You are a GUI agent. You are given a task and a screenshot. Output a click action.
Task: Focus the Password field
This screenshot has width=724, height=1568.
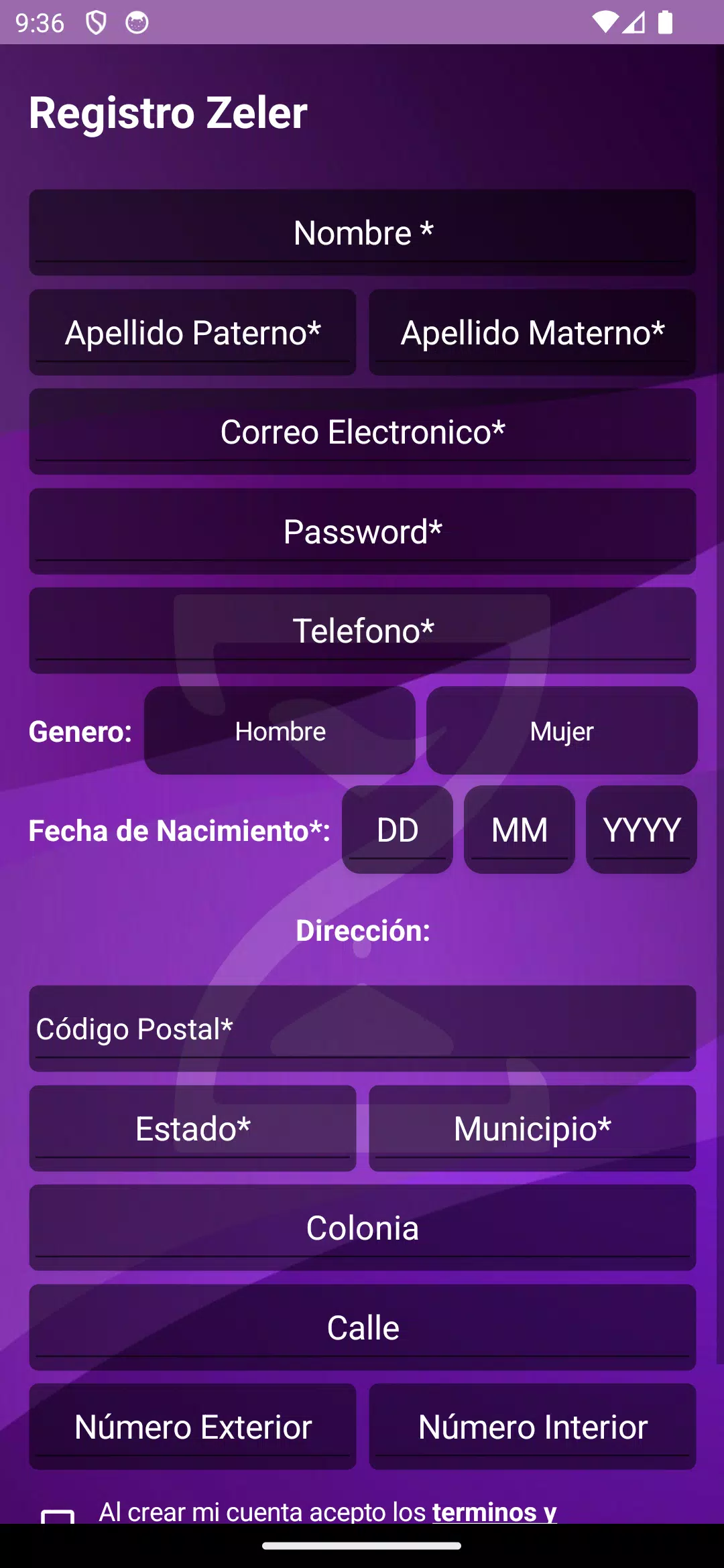pos(362,531)
